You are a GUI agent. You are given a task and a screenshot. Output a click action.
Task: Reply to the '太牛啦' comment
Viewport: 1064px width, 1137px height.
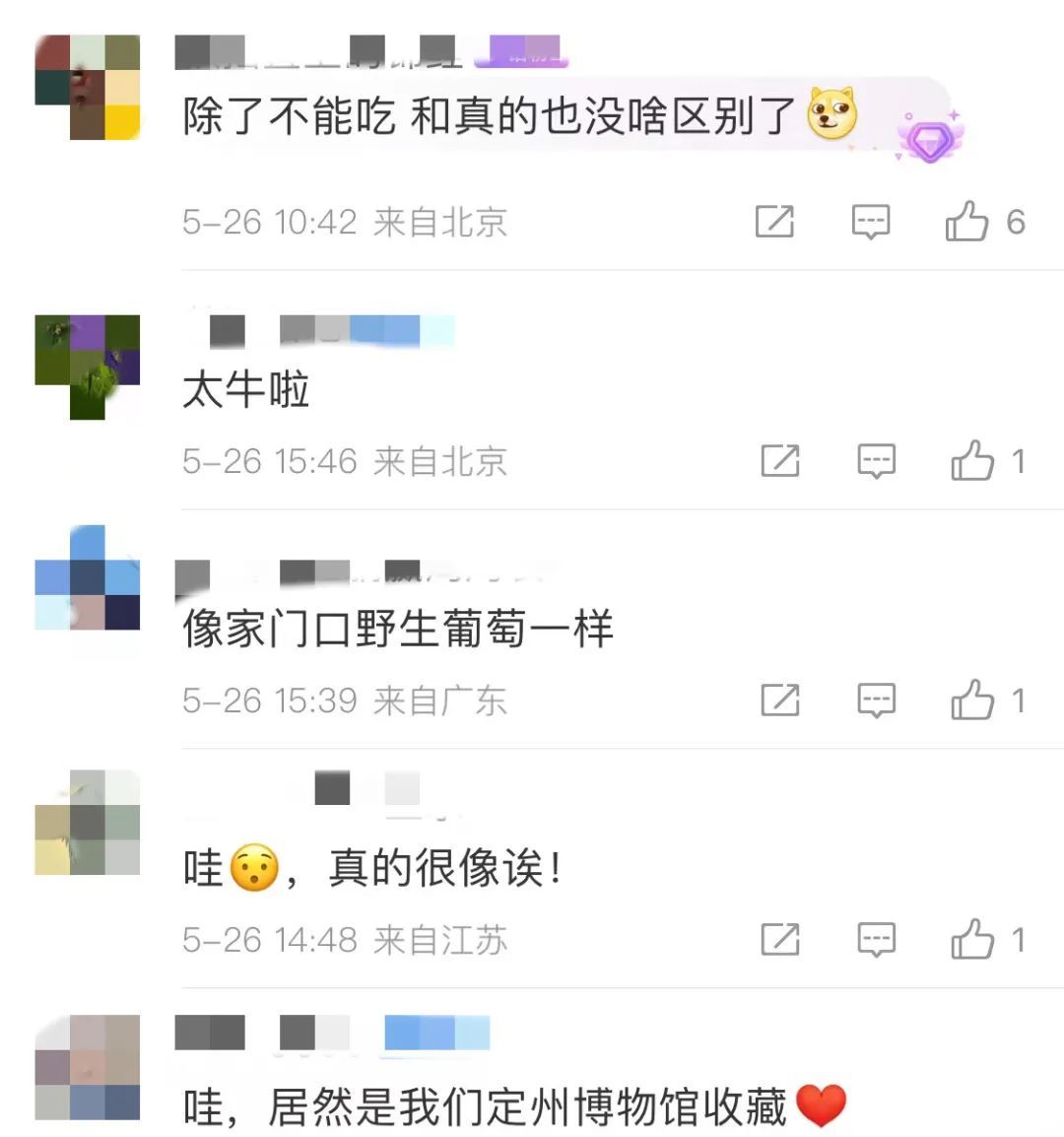click(x=876, y=461)
